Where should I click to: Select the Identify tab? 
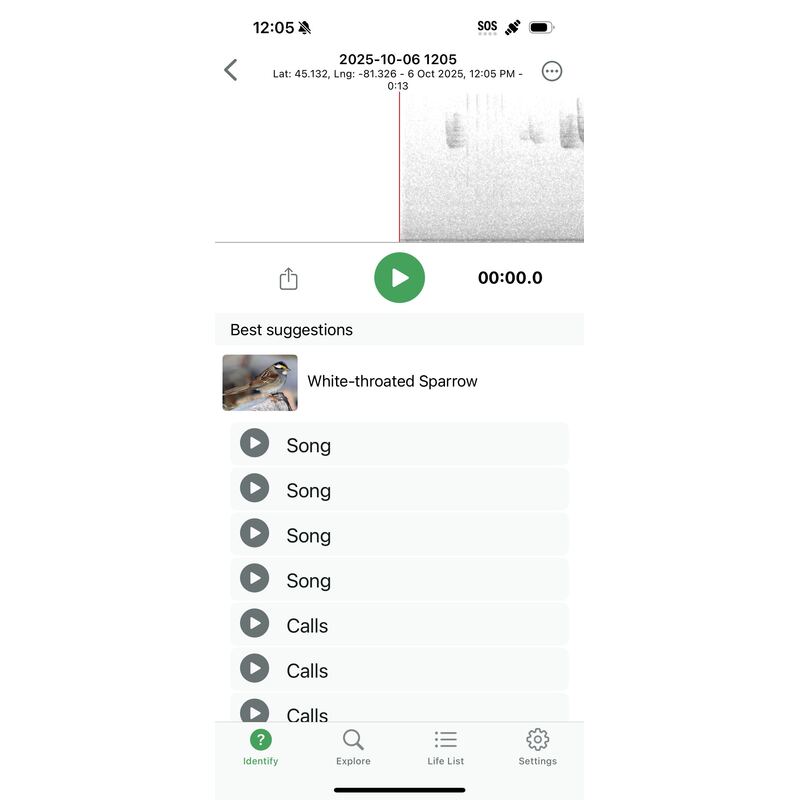[260, 747]
